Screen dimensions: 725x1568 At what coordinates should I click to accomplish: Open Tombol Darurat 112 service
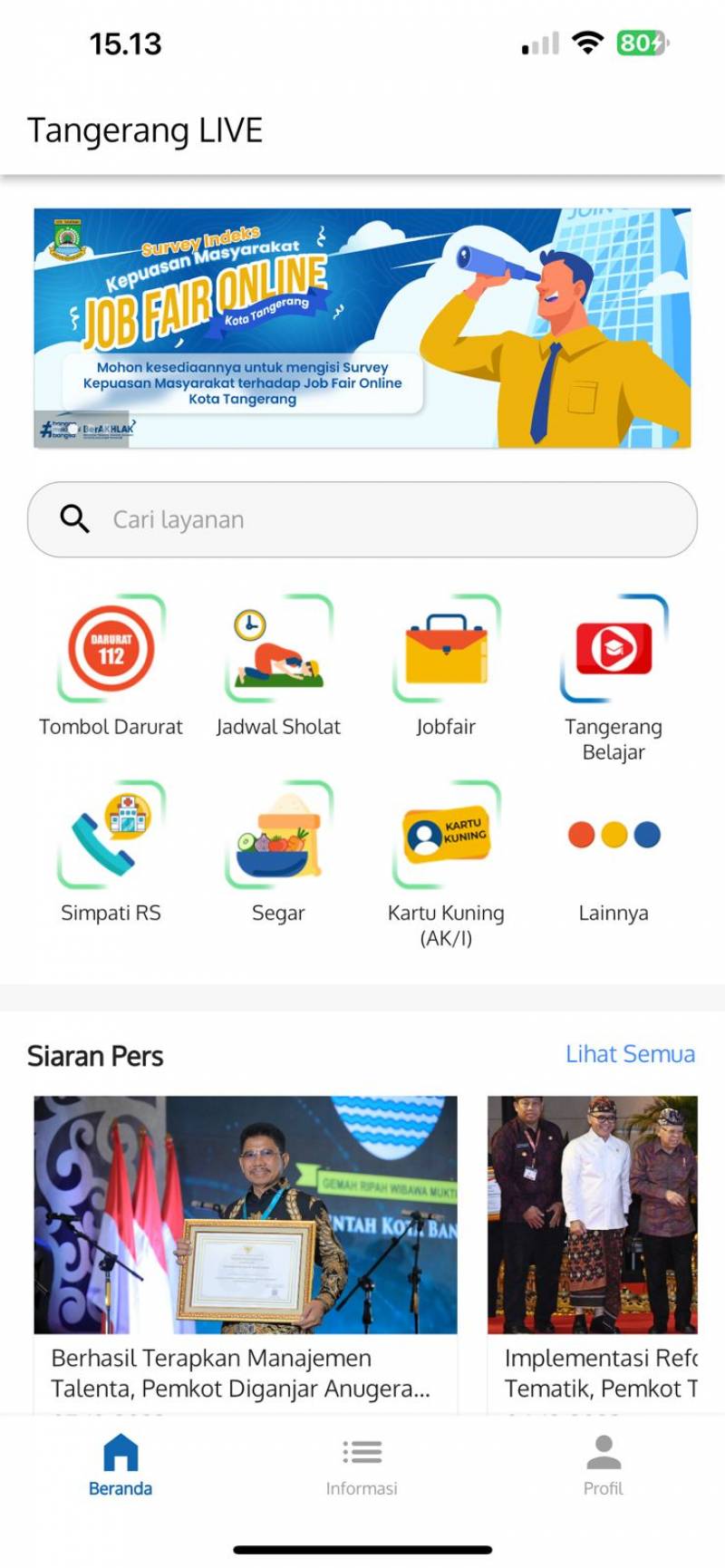pyautogui.click(x=111, y=650)
